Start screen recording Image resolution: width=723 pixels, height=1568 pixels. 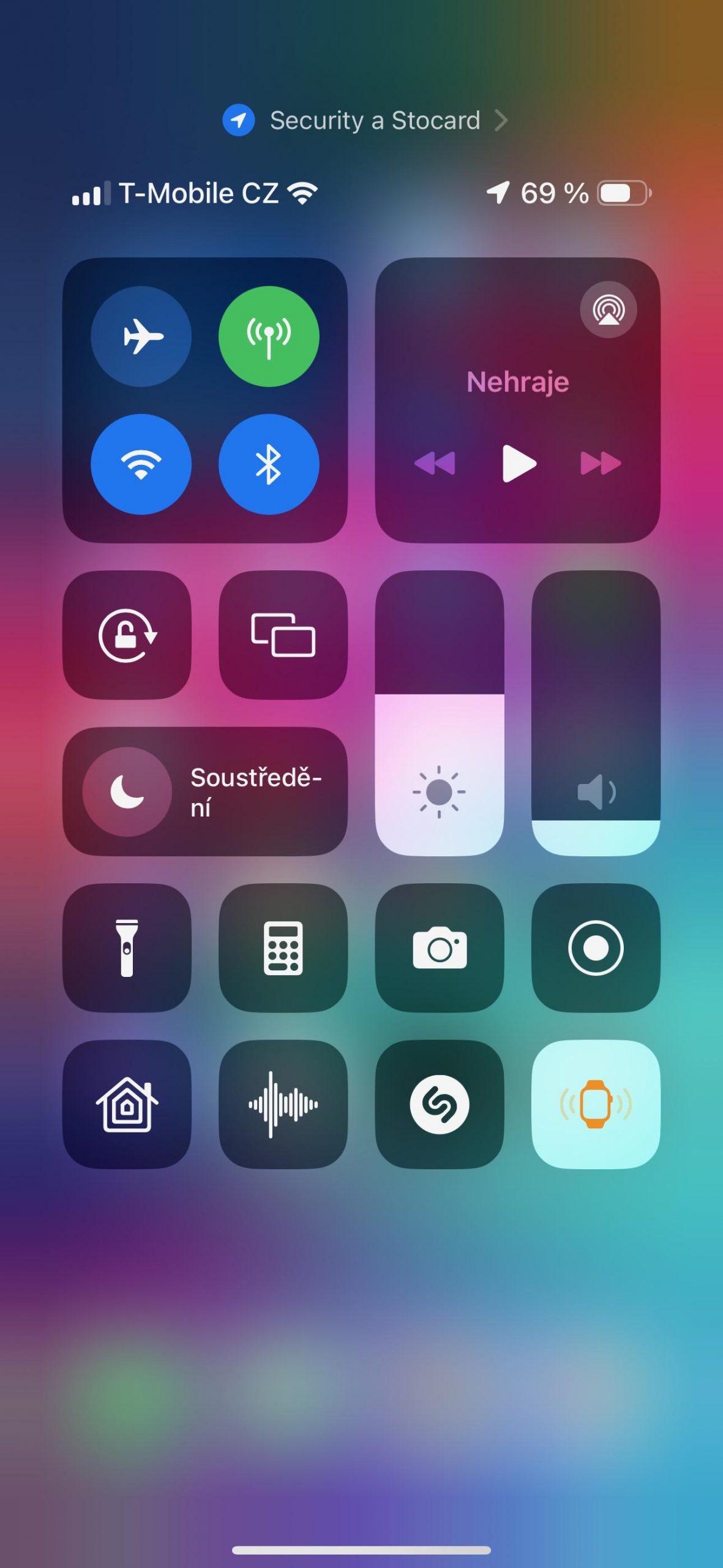596,948
